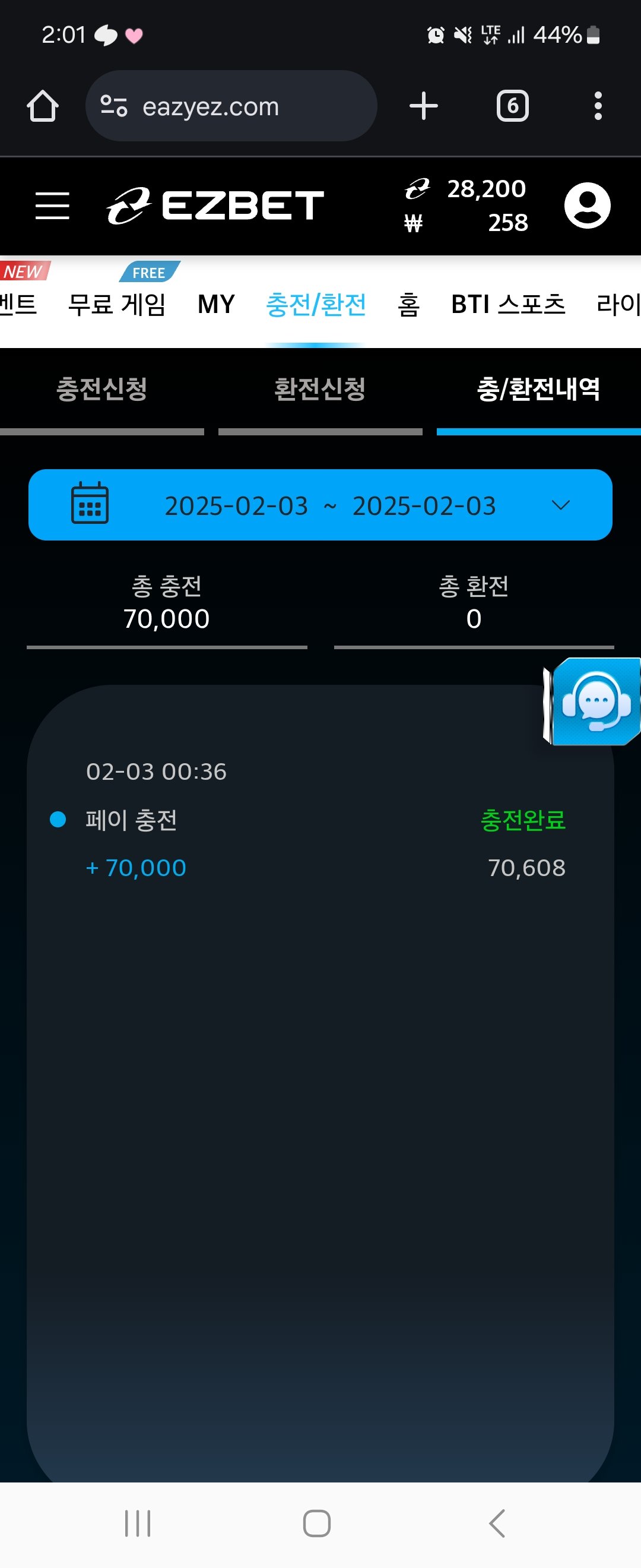Expand the date range picker

320,505
